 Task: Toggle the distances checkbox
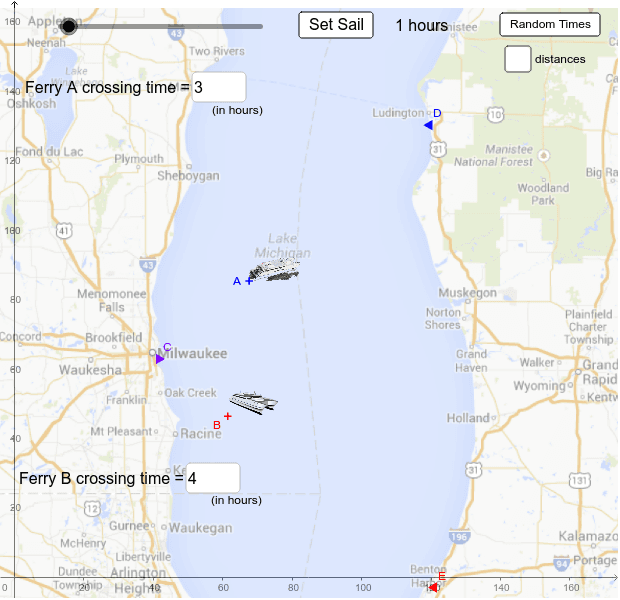click(517, 59)
